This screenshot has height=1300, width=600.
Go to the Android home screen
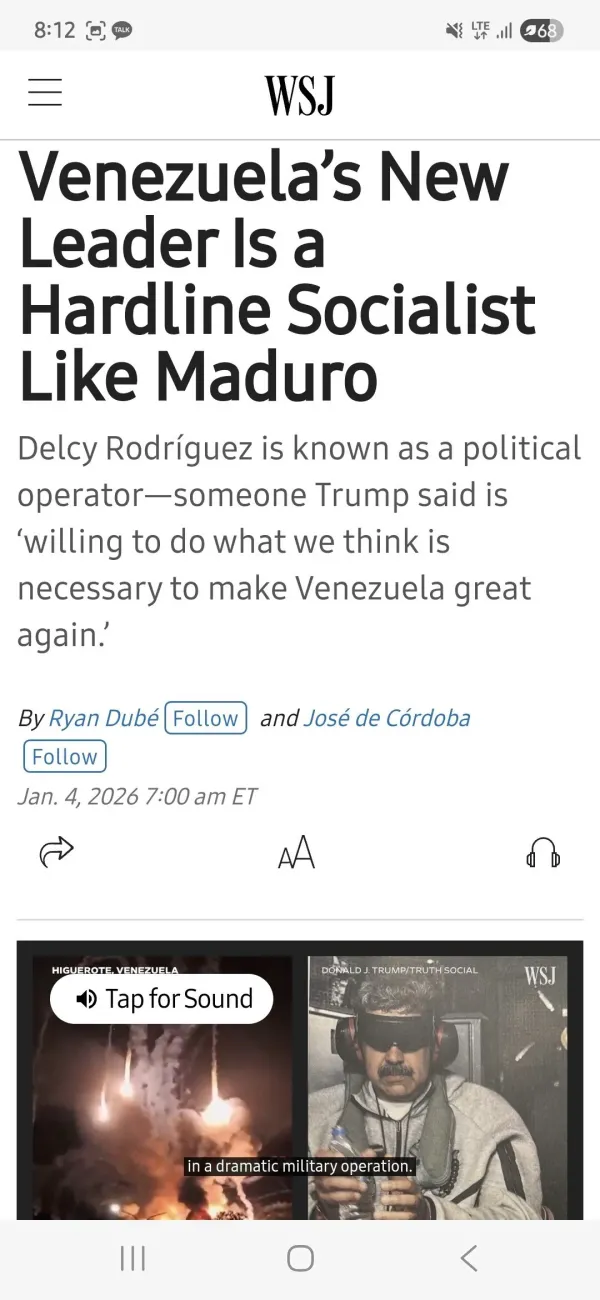click(300, 1258)
